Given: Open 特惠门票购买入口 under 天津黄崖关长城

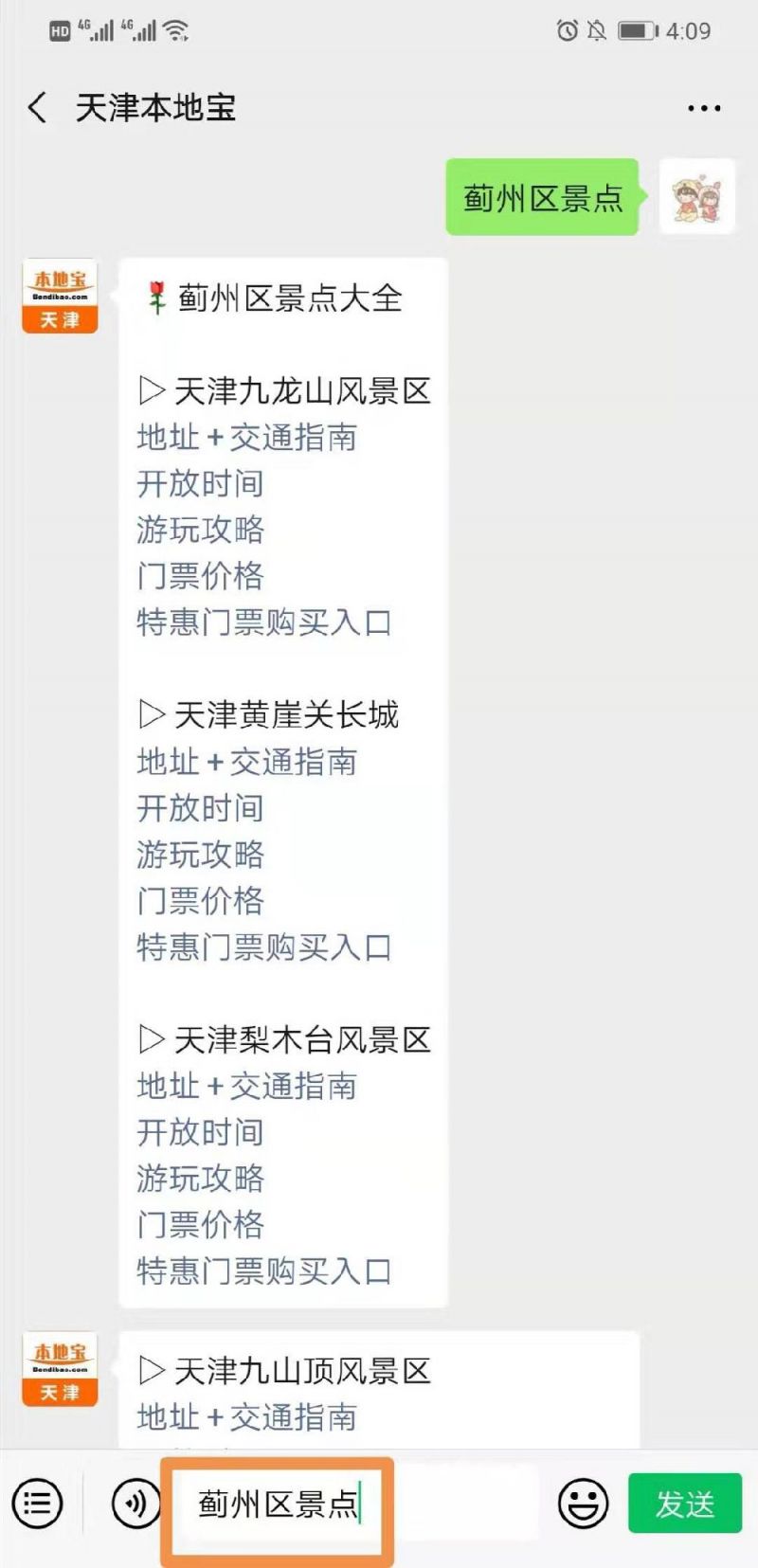Looking at the screenshot, I should coord(264,947).
